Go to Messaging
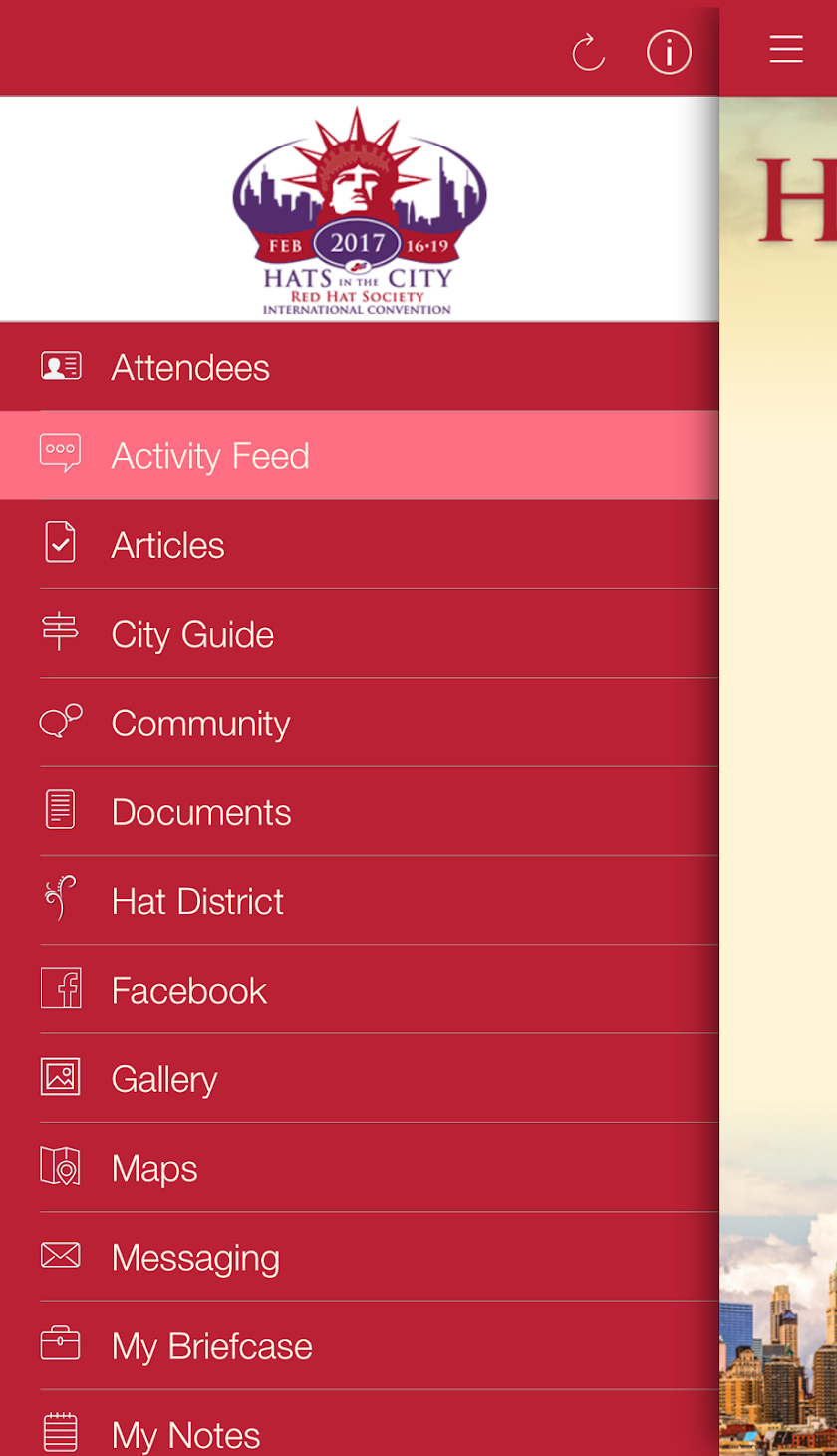This screenshot has width=837, height=1456. 195,1257
